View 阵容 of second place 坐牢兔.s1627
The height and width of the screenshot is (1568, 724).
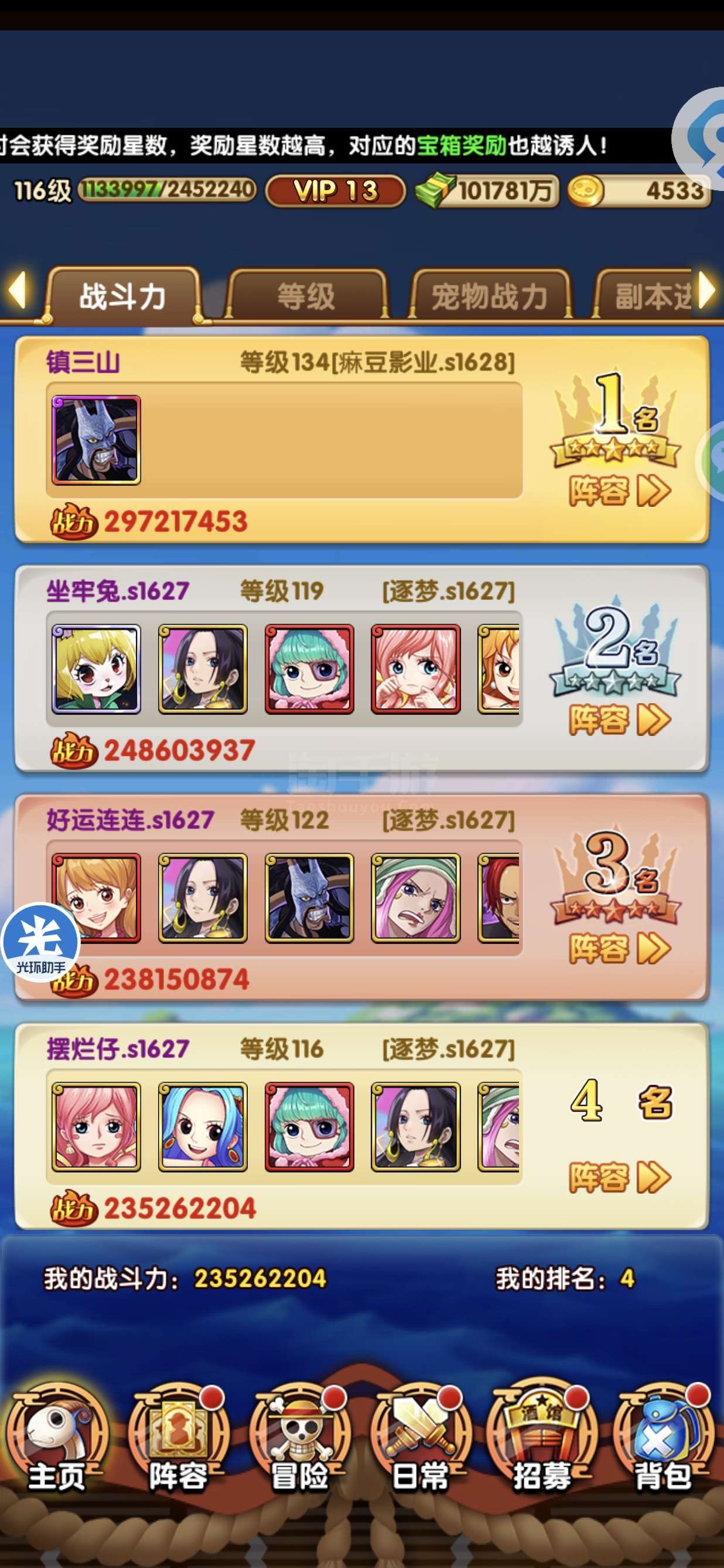[619, 720]
